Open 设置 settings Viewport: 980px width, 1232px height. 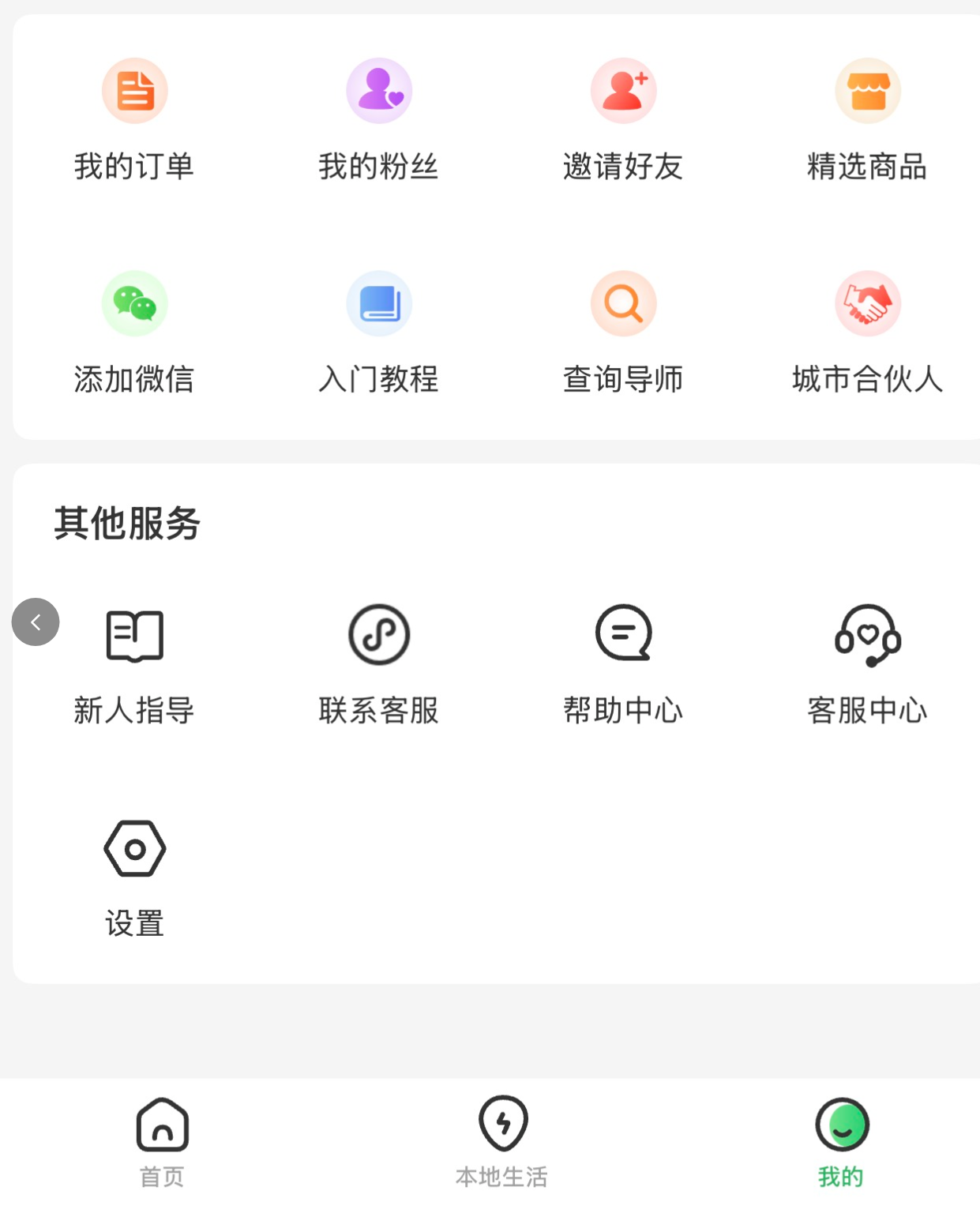click(x=134, y=877)
